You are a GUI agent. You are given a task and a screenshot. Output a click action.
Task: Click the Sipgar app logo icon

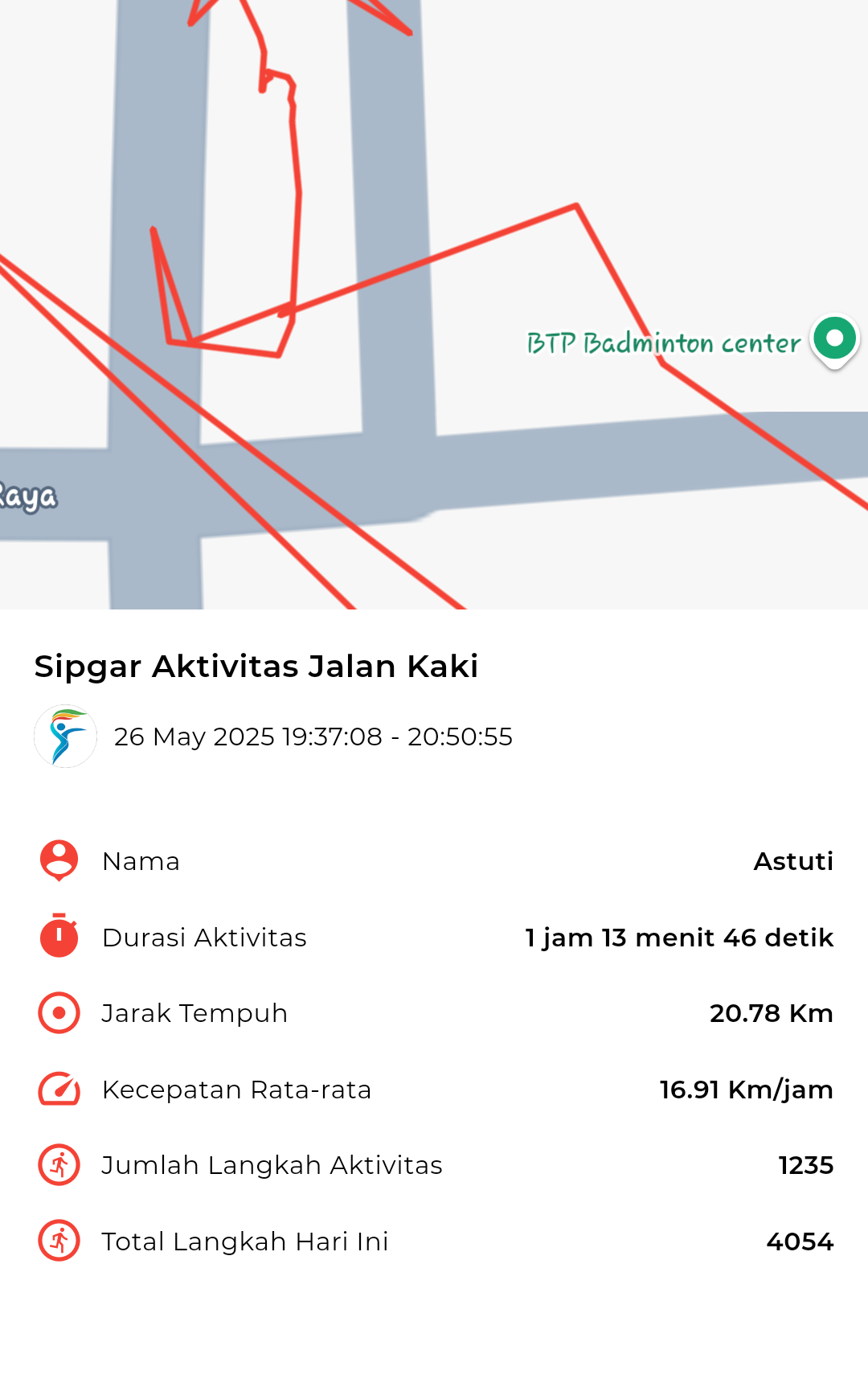pyautogui.click(x=66, y=736)
